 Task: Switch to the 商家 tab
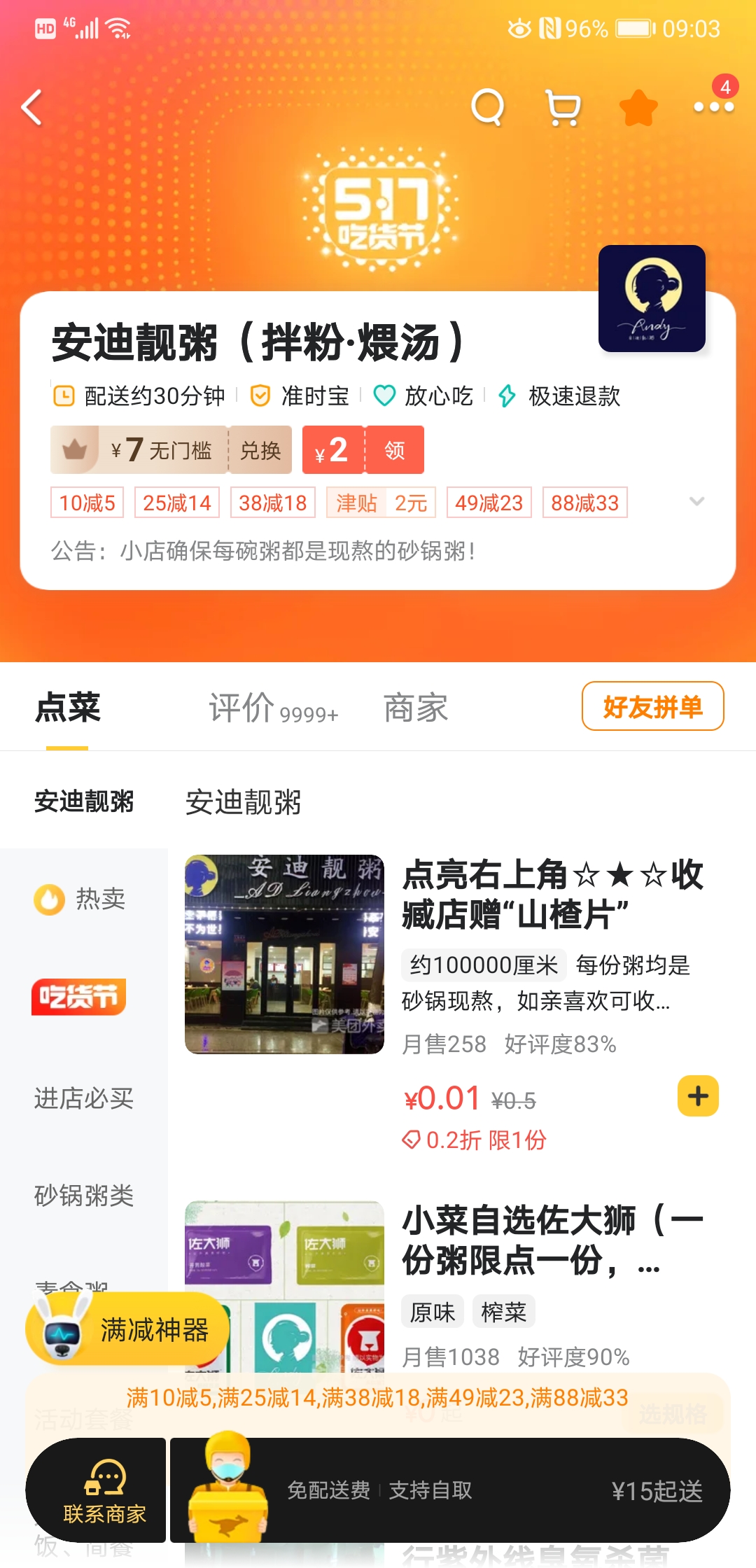(x=416, y=708)
